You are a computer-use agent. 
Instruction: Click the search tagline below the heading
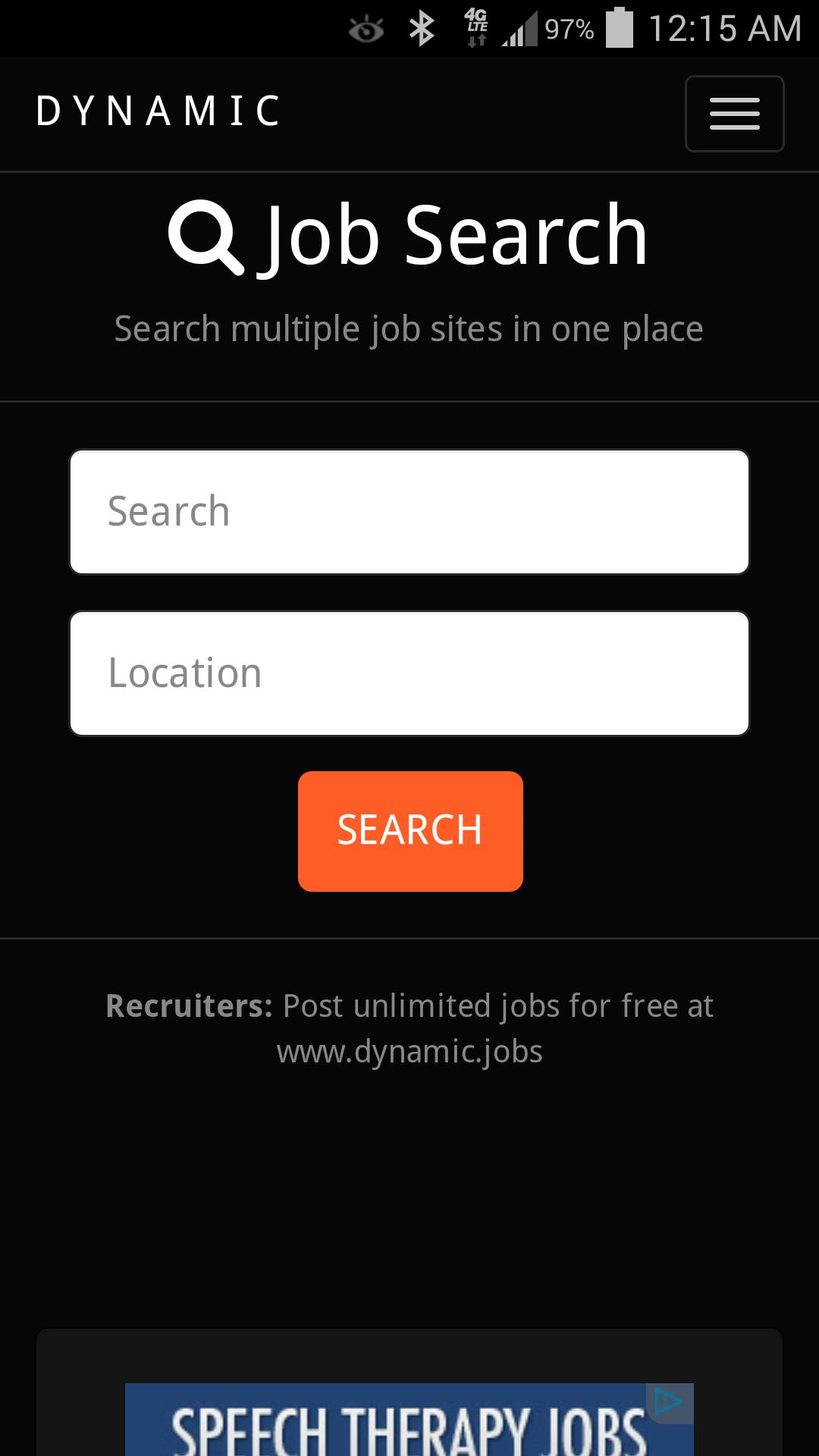tap(409, 328)
